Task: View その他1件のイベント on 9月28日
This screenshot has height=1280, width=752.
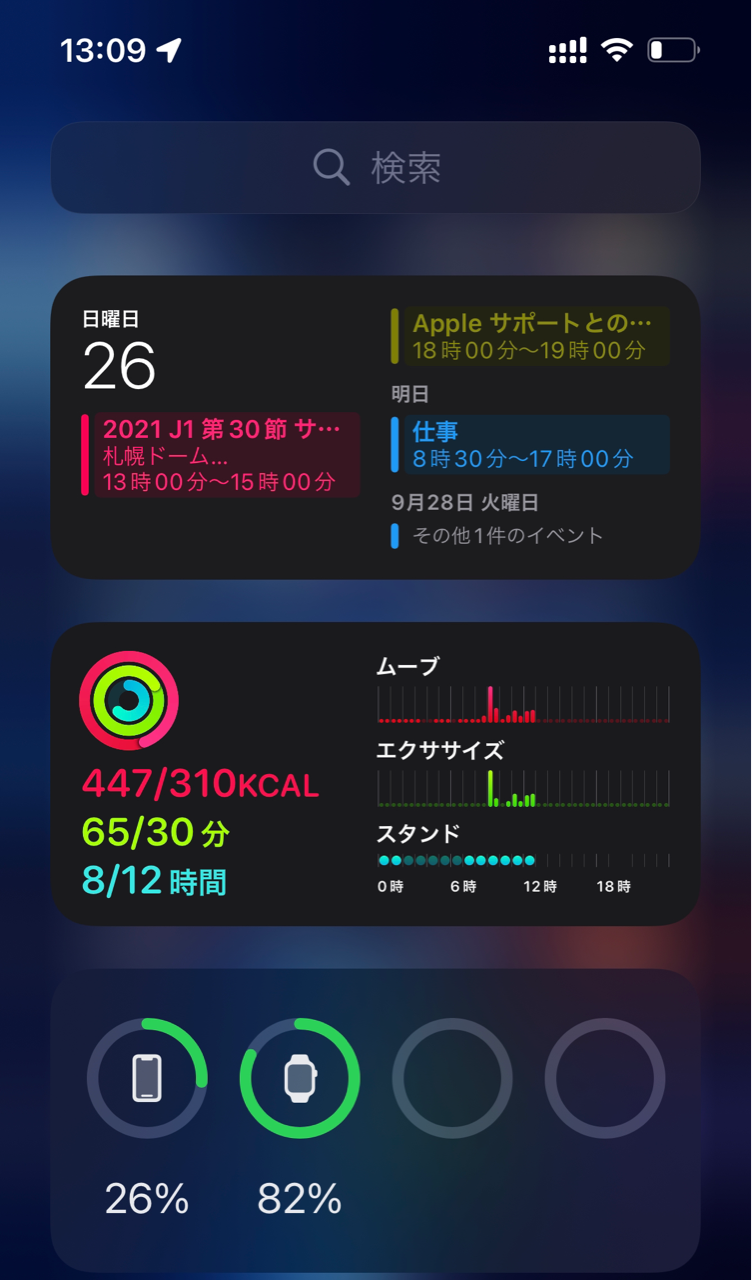Action: [498, 535]
